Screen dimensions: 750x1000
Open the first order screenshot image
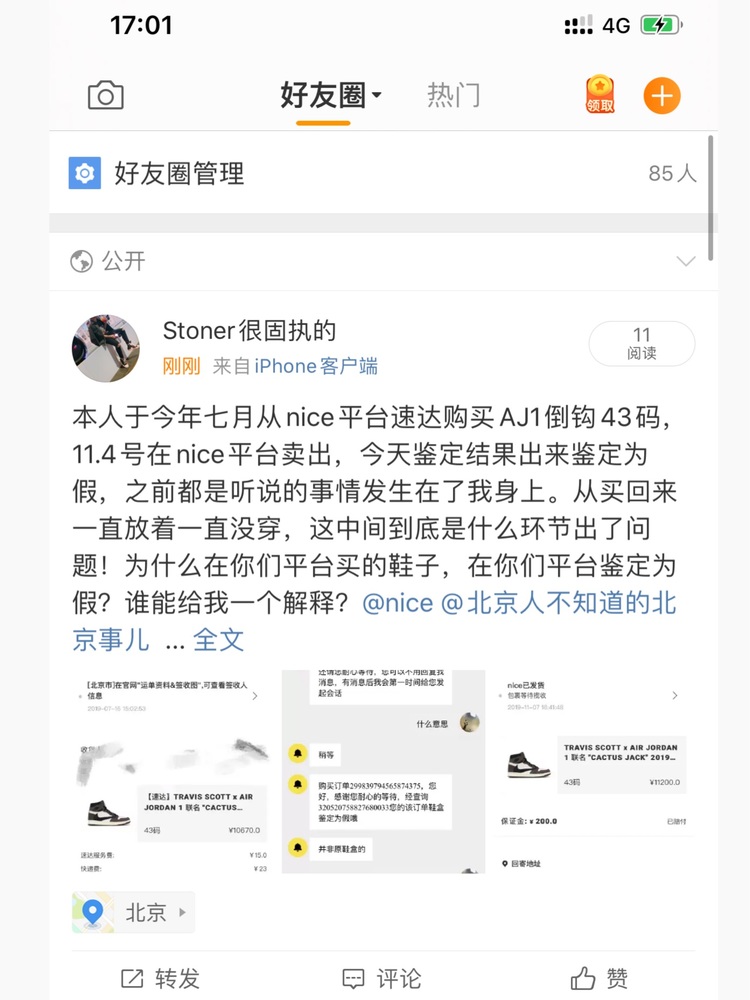(174, 771)
